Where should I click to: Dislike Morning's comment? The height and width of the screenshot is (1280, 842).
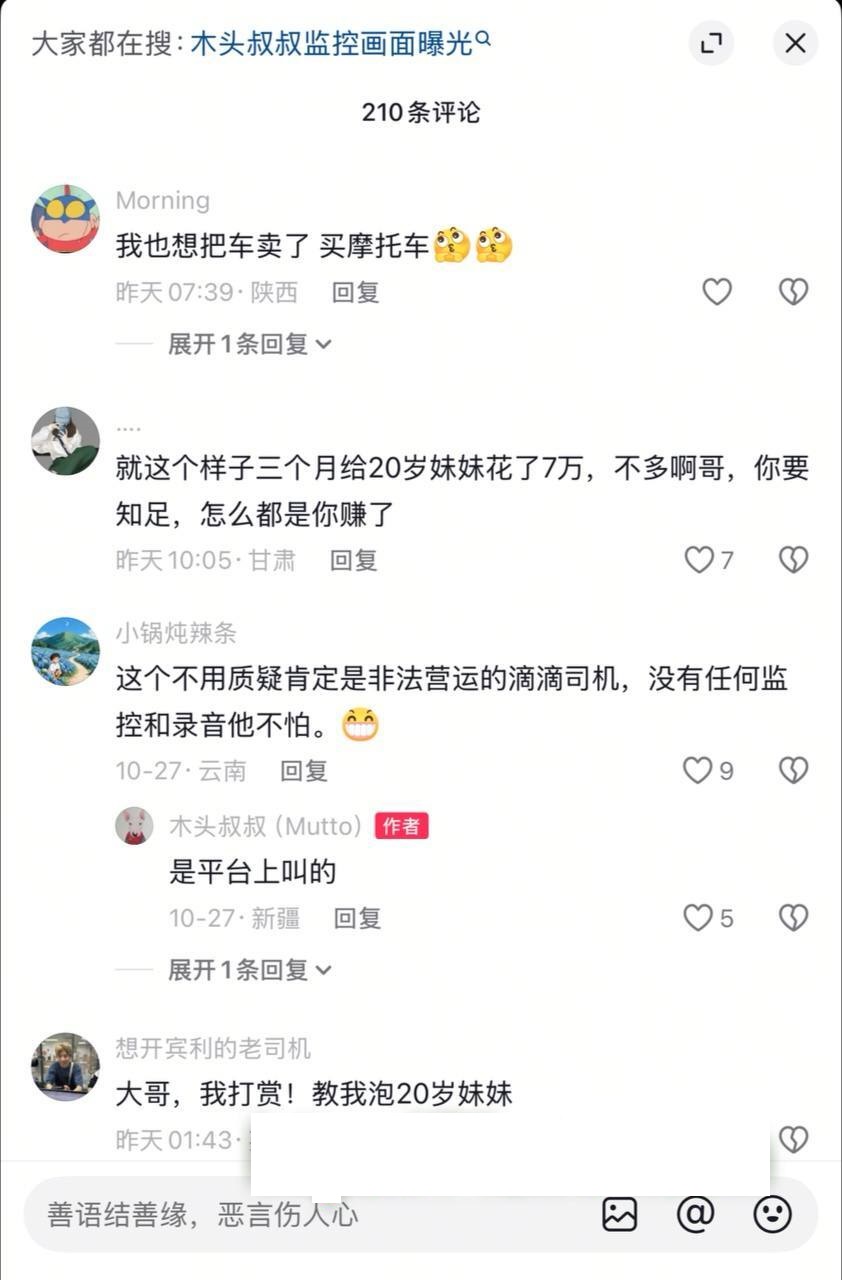click(793, 292)
